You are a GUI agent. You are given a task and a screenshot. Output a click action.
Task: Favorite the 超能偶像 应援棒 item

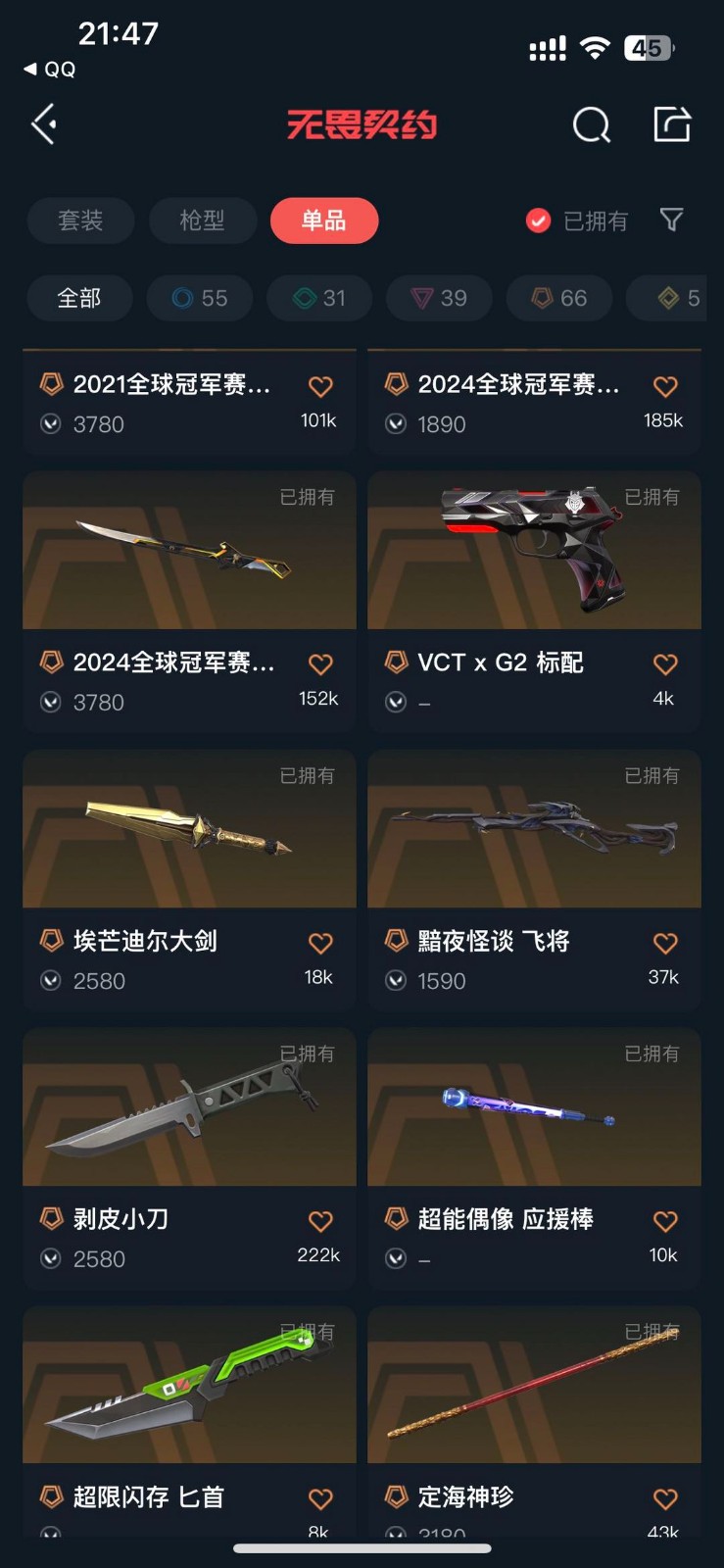pos(665,1222)
